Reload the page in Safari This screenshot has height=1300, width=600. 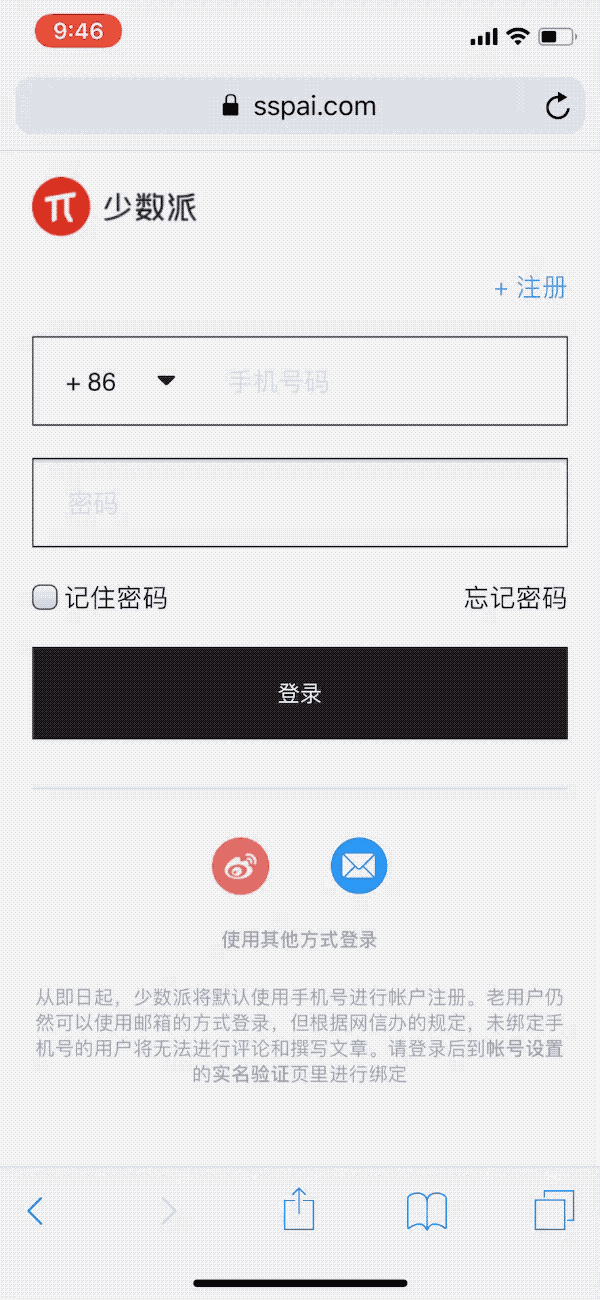[x=557, y=106]
